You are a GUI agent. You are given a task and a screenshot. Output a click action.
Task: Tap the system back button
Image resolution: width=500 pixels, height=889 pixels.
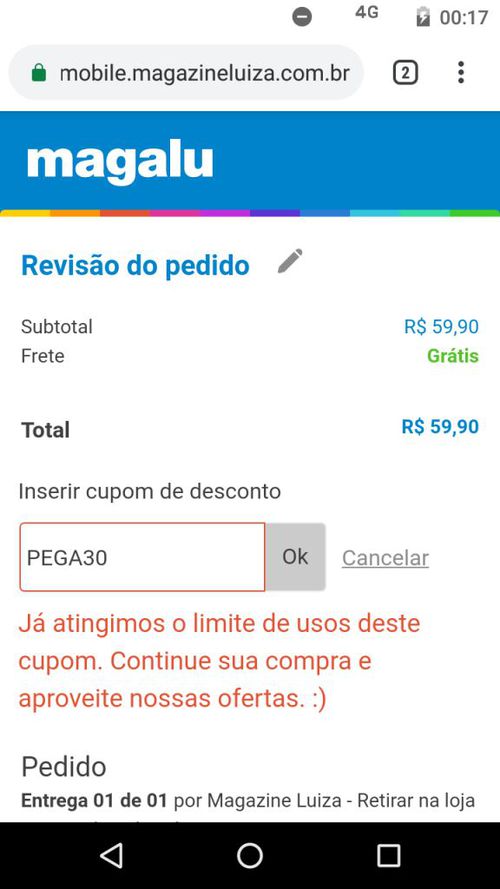point(111,855)
